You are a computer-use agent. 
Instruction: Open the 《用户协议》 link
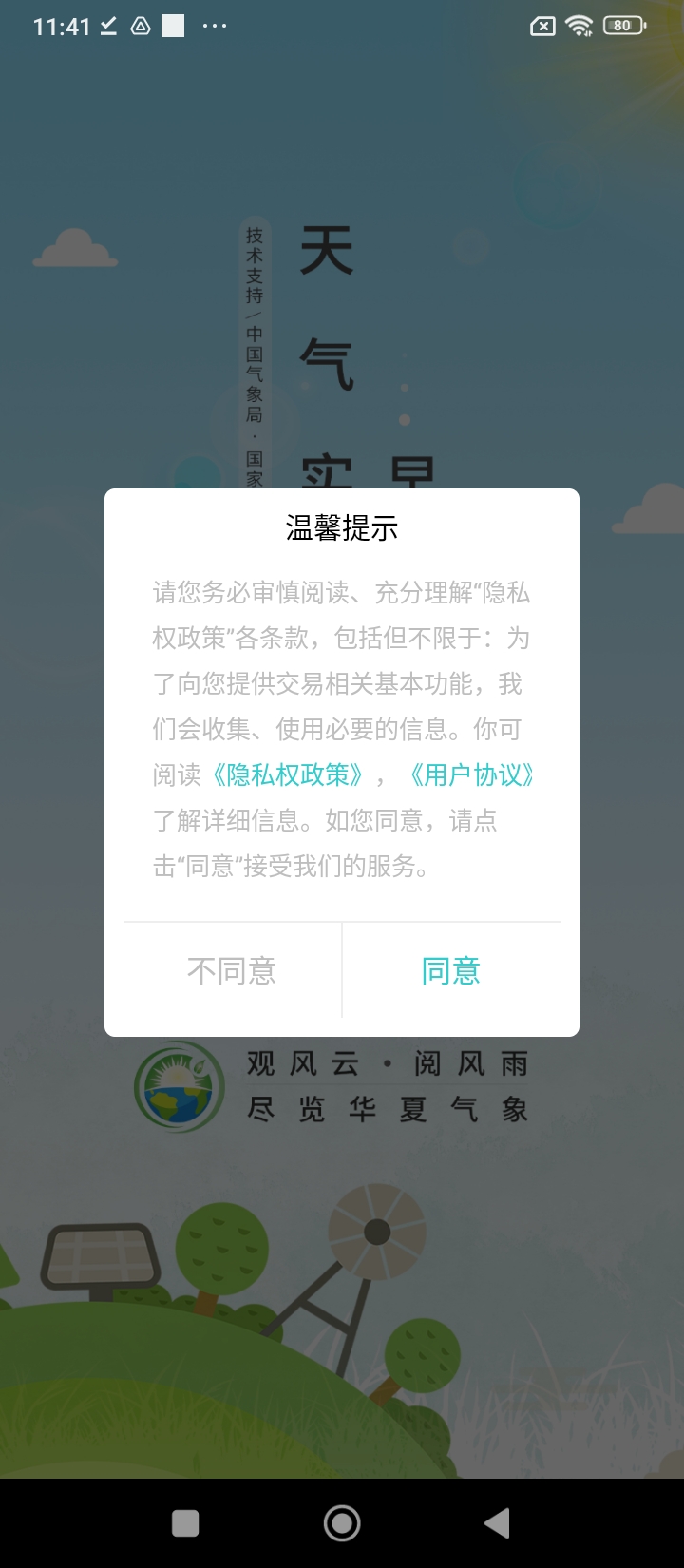point(472,775)
